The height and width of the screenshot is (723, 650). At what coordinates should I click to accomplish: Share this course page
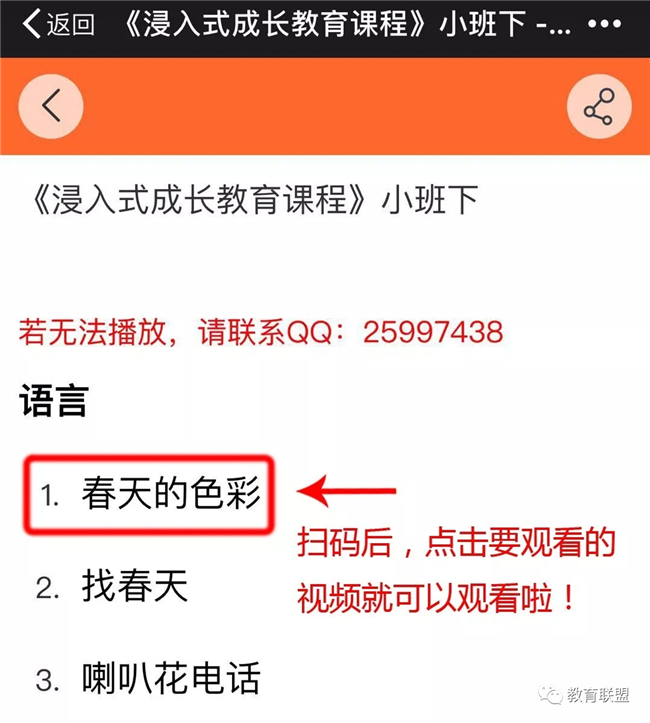[598, 106]
